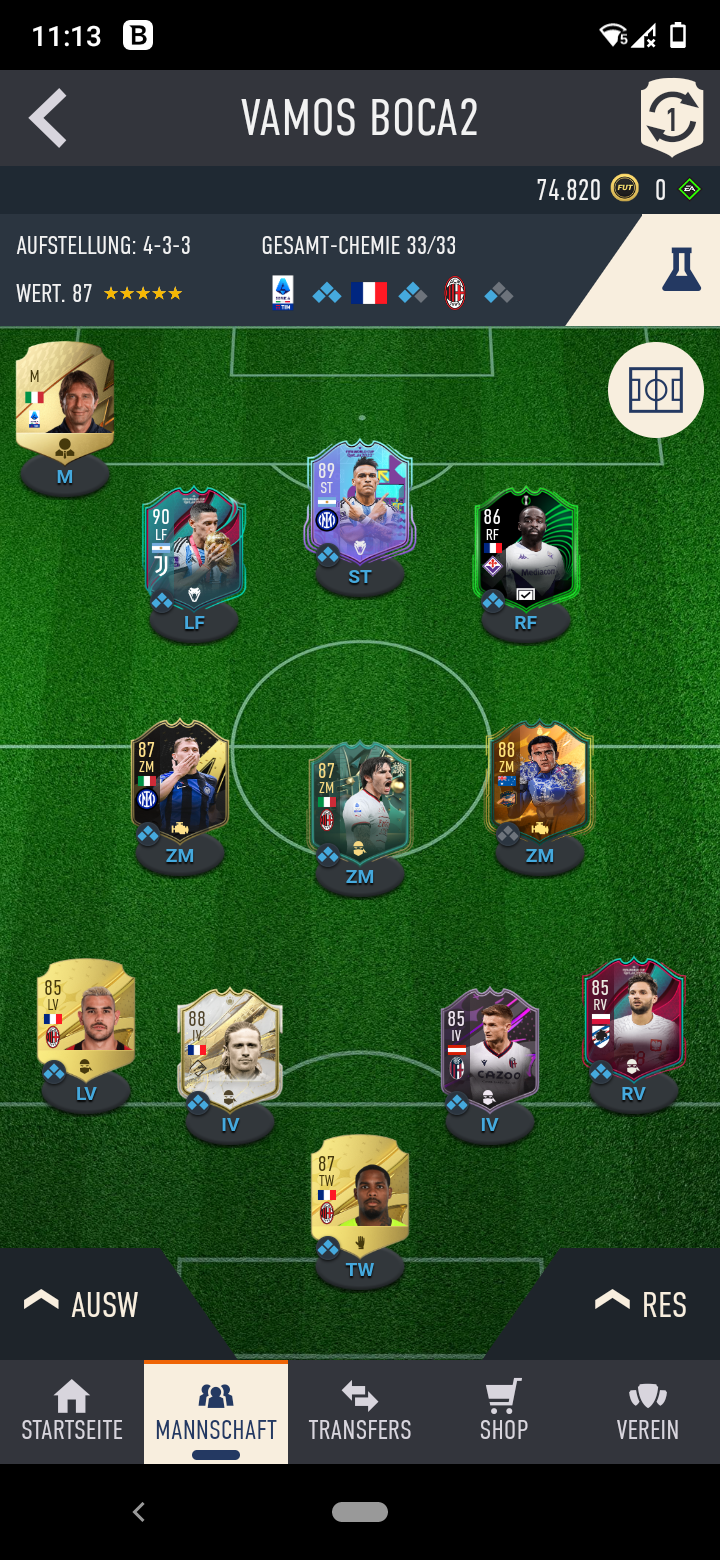Screen dimensions: 720x1560
Task: Tap the pitch view round button
Action: click(x=656, y=390)
